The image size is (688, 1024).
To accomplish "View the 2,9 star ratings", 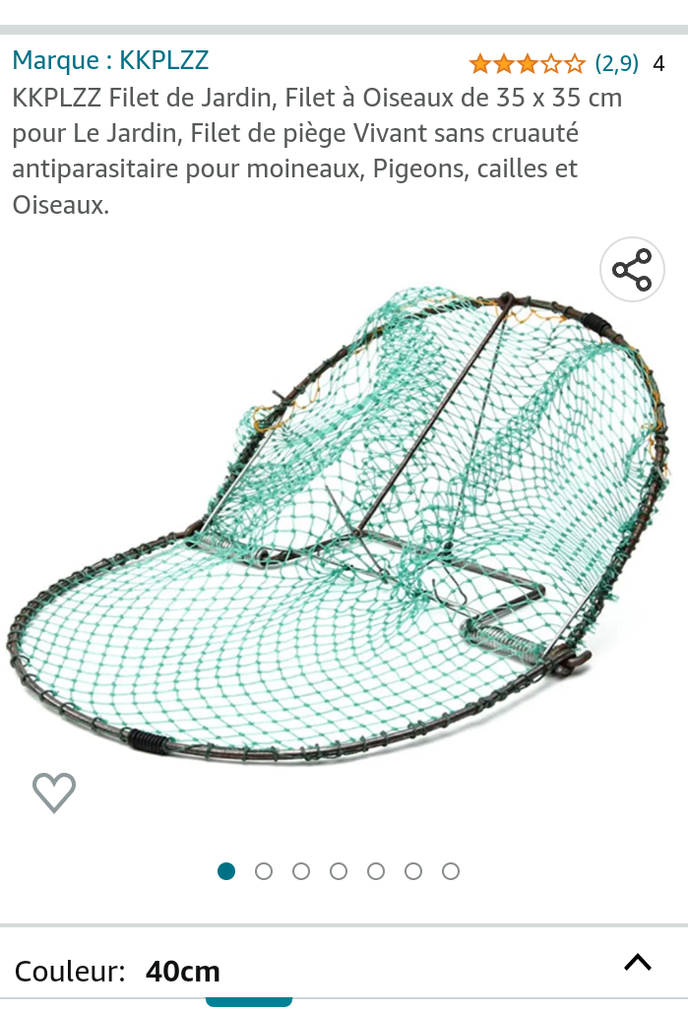I will click(553, 64).
